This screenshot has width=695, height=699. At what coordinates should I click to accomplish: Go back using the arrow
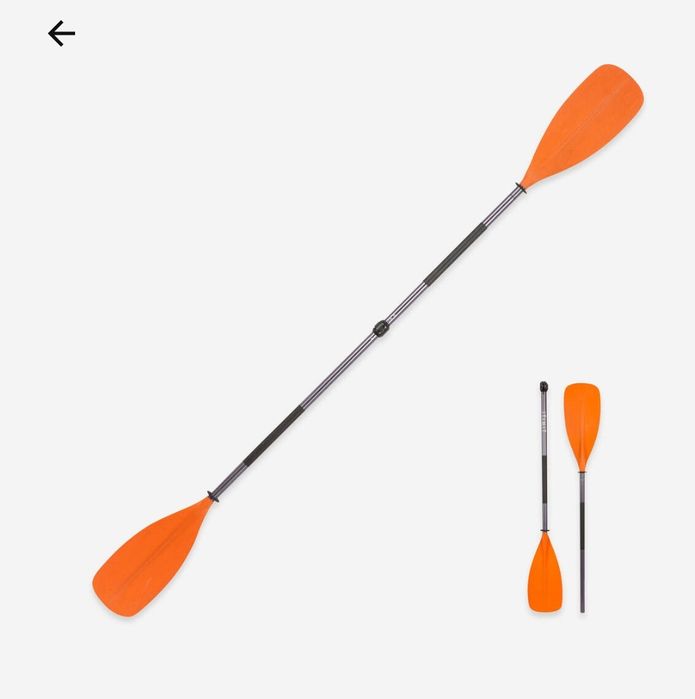(x=61, y=34)
